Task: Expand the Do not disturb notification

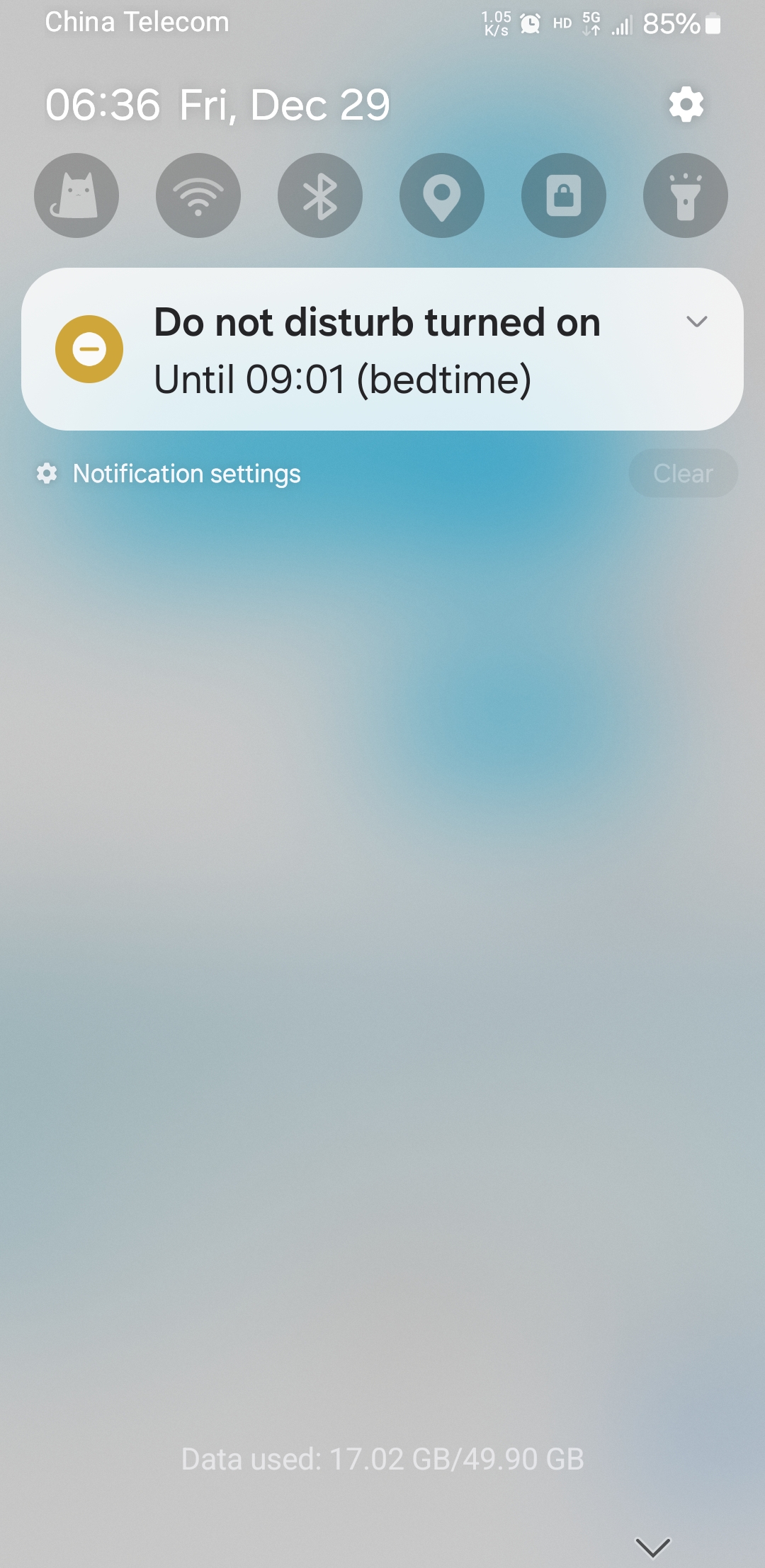Action: tap(698, 322)
